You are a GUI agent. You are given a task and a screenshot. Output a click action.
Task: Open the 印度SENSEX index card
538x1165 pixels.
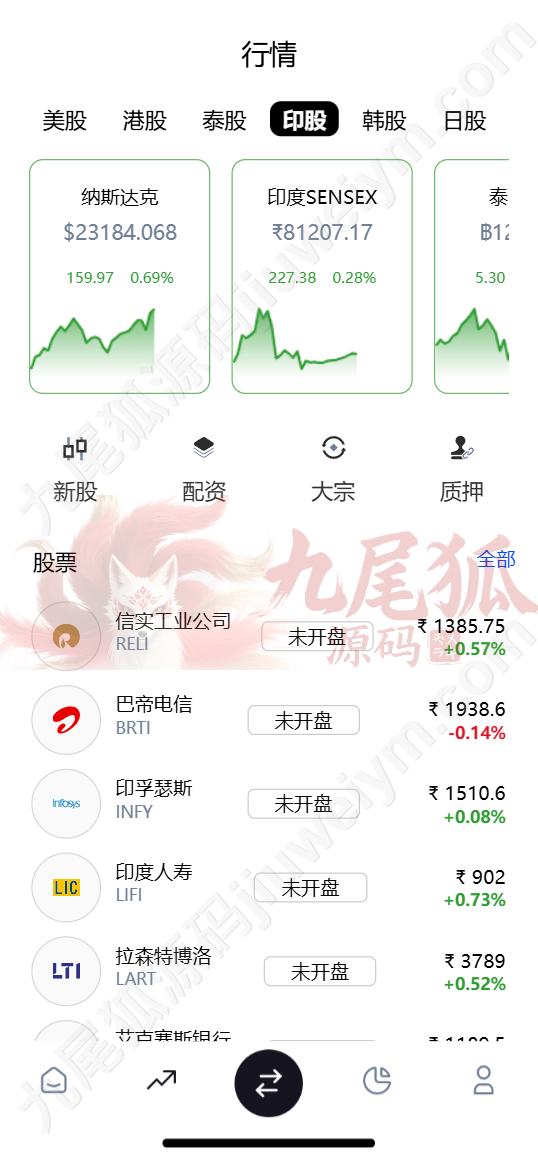coord(322,276)
